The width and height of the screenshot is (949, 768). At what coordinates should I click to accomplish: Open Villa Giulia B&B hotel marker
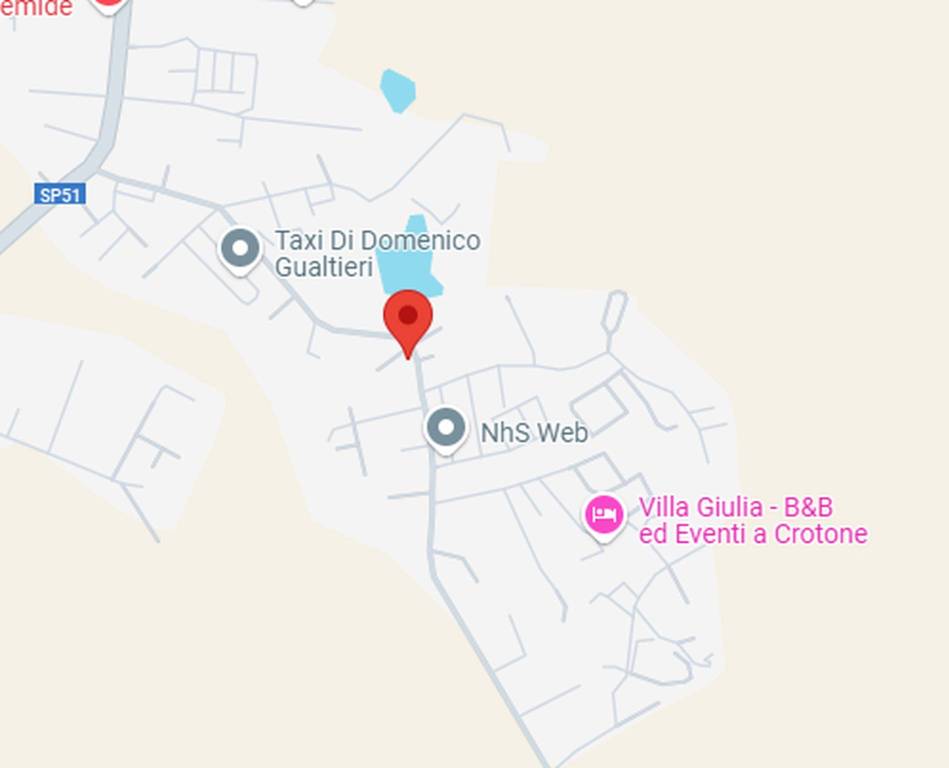[x=604, y=516]
